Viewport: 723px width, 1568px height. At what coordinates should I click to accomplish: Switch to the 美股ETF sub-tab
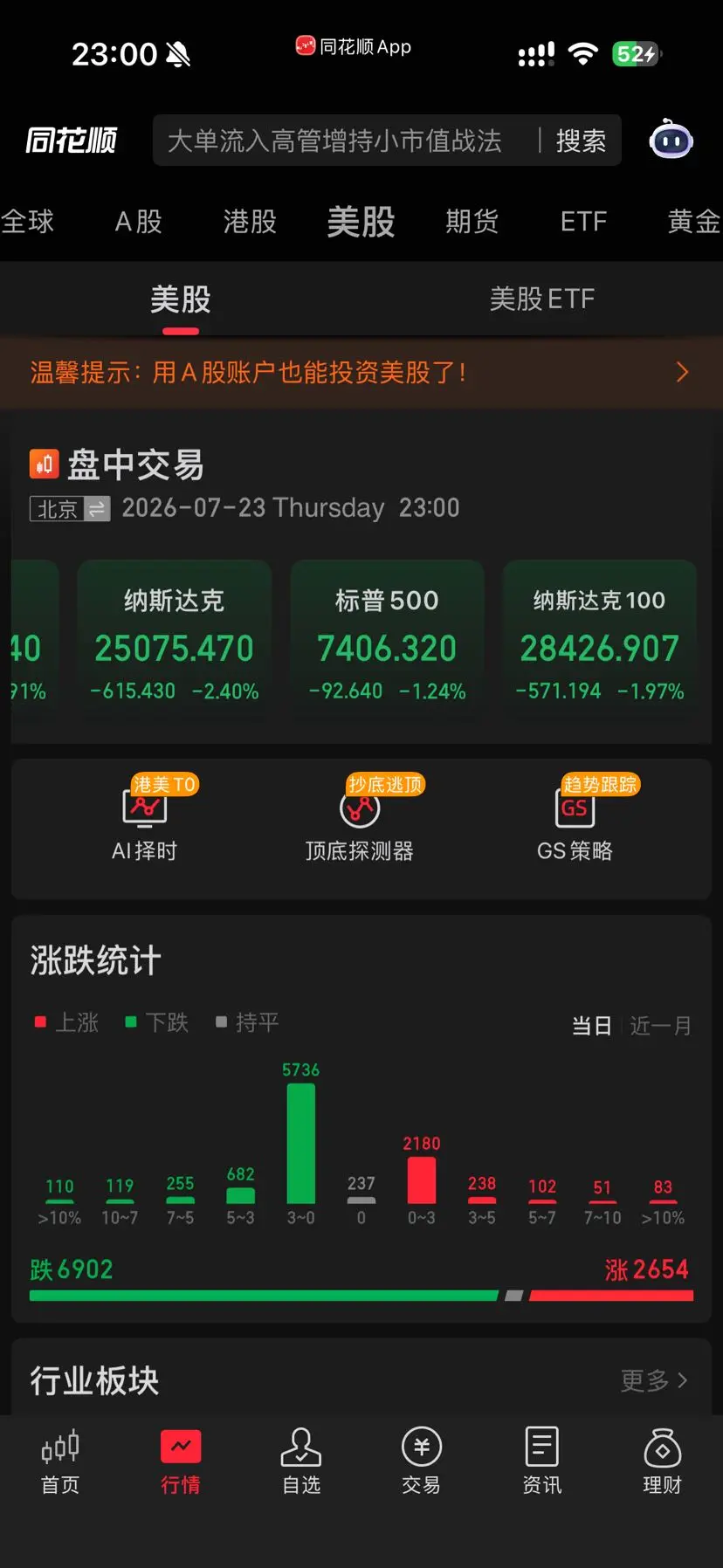(x=542, y=299)
